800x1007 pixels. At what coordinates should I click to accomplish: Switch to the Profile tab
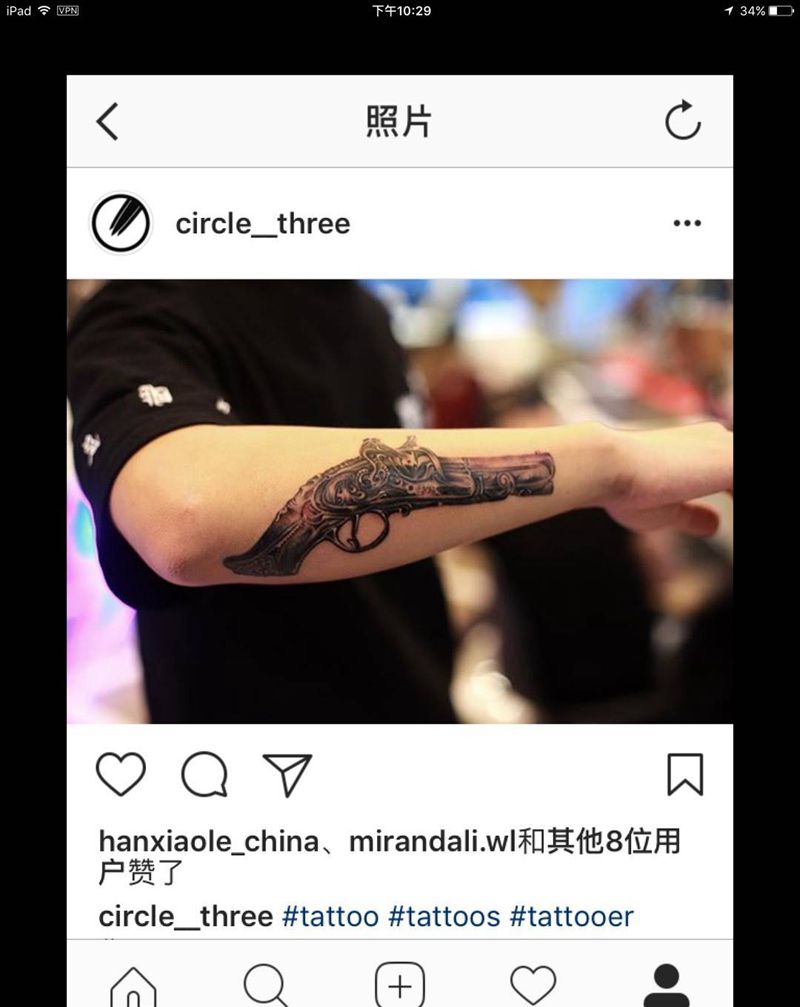click(x=667, y=984)
